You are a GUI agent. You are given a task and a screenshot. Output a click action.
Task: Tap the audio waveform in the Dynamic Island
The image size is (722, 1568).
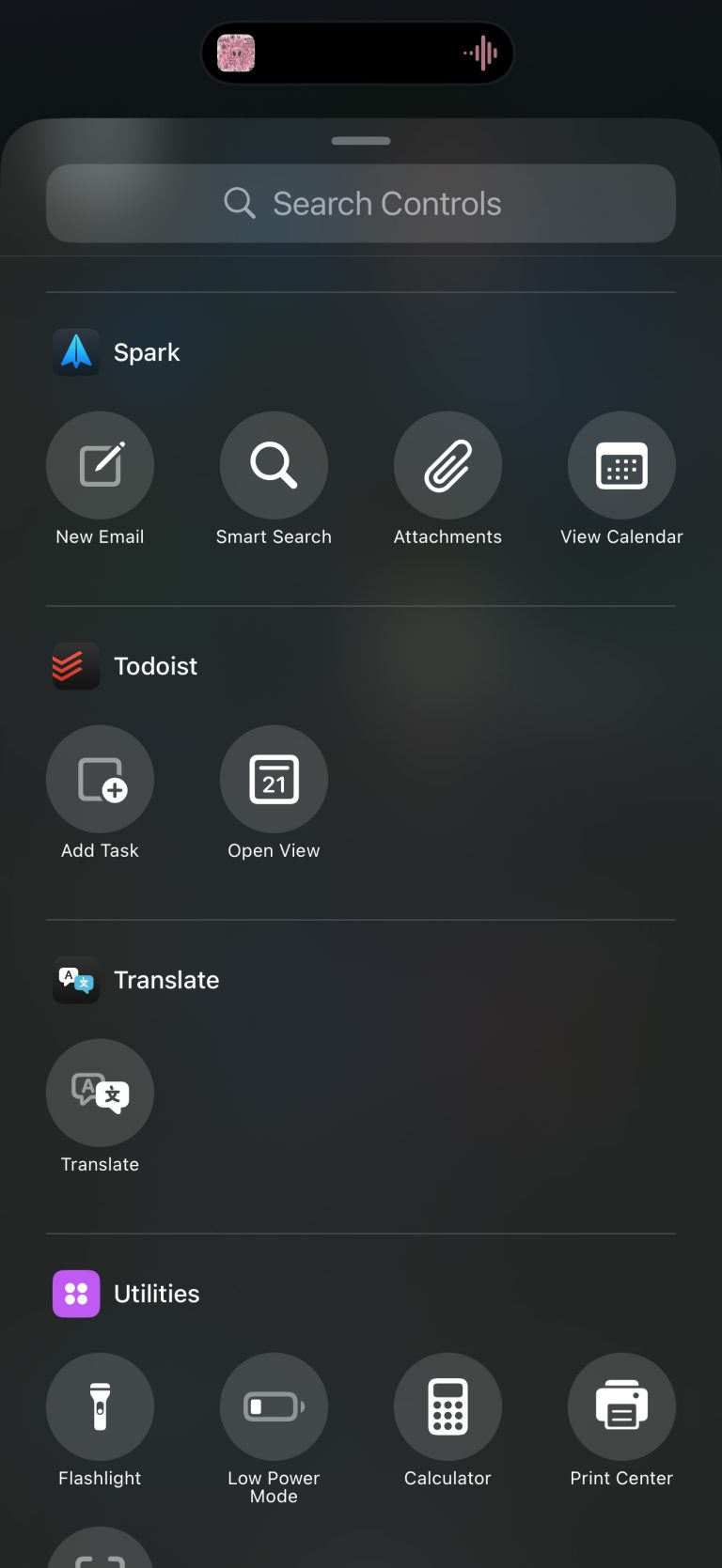480,54
